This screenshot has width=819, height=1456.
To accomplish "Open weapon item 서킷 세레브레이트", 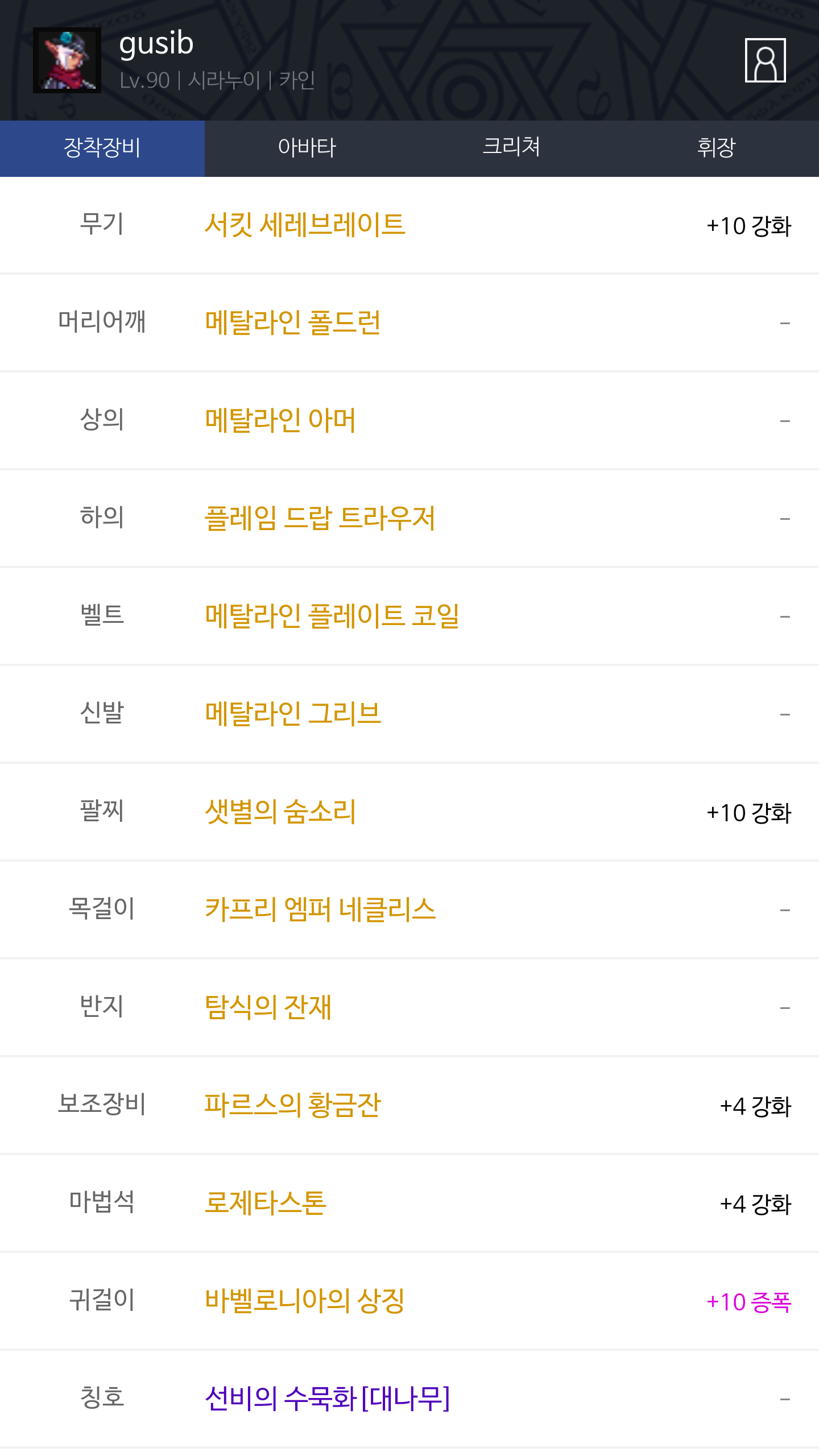I will pyautogui.click(x=305, y=225).
